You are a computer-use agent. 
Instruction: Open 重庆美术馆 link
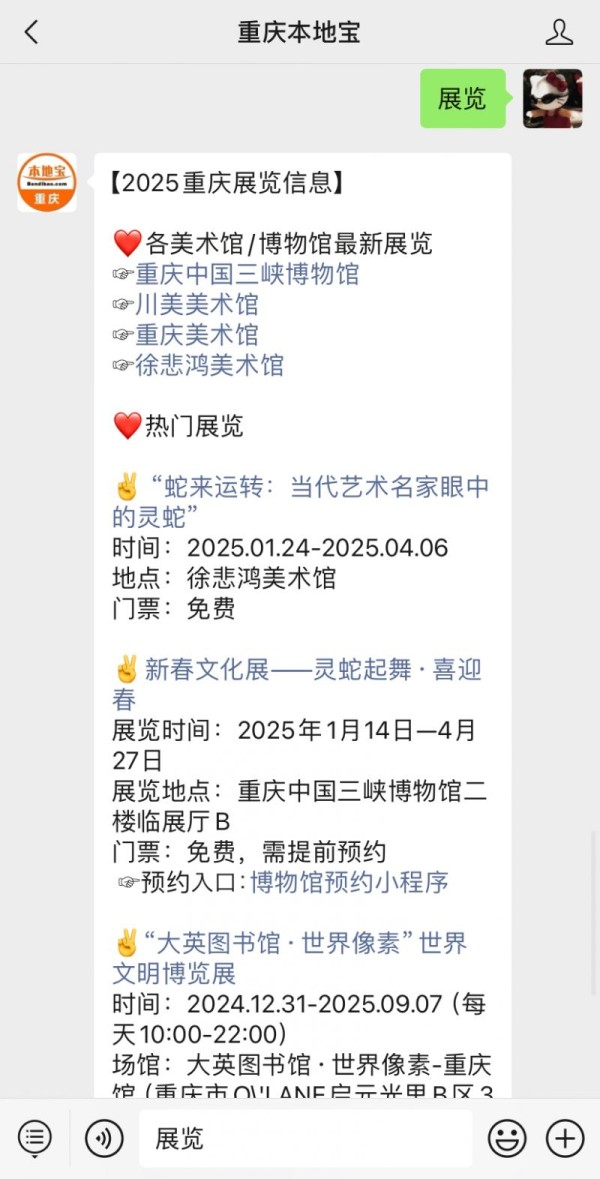pos(197,335)
